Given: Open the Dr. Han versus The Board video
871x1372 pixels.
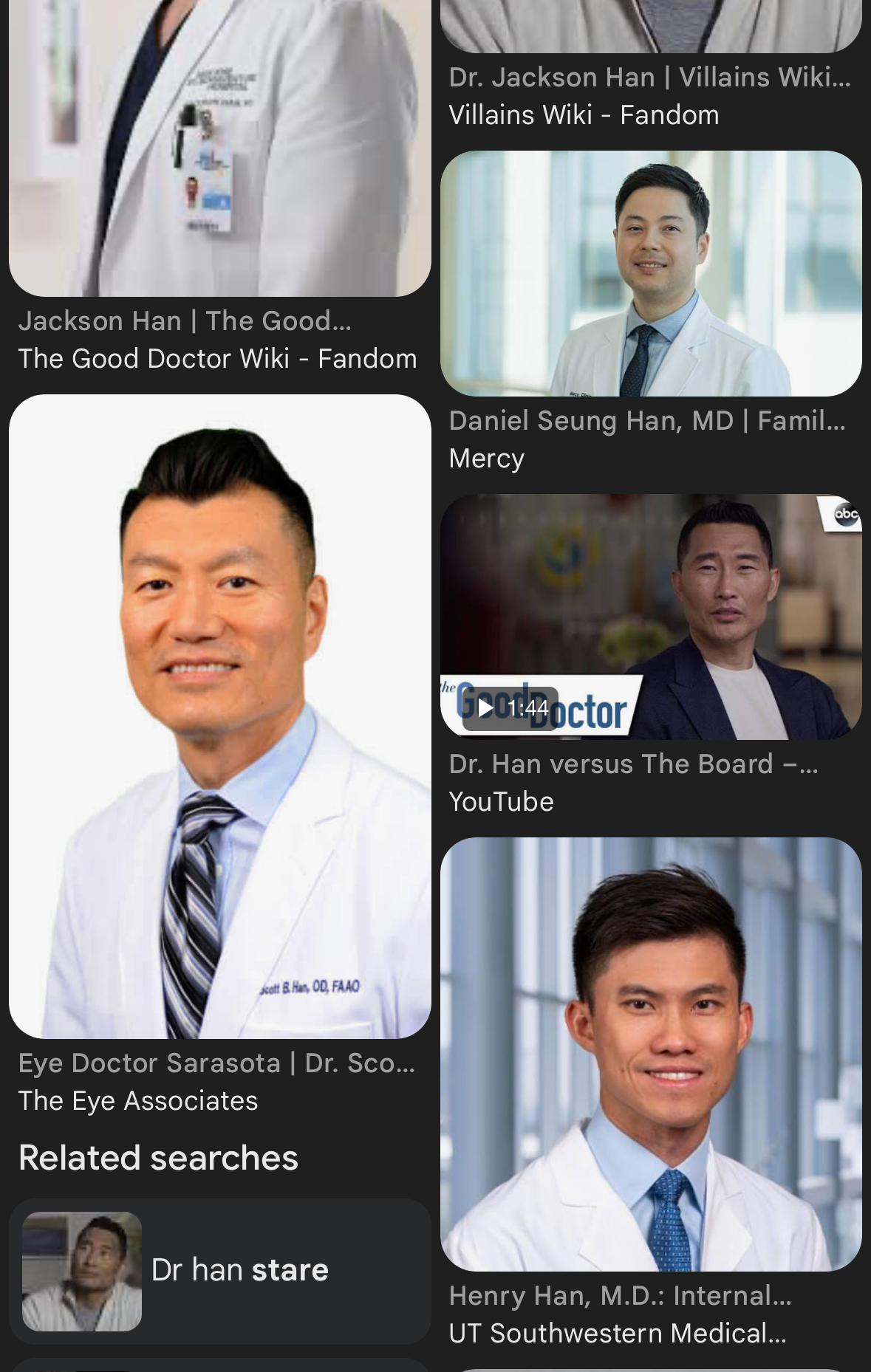Looking at the screenshot, I should [650, 617].
